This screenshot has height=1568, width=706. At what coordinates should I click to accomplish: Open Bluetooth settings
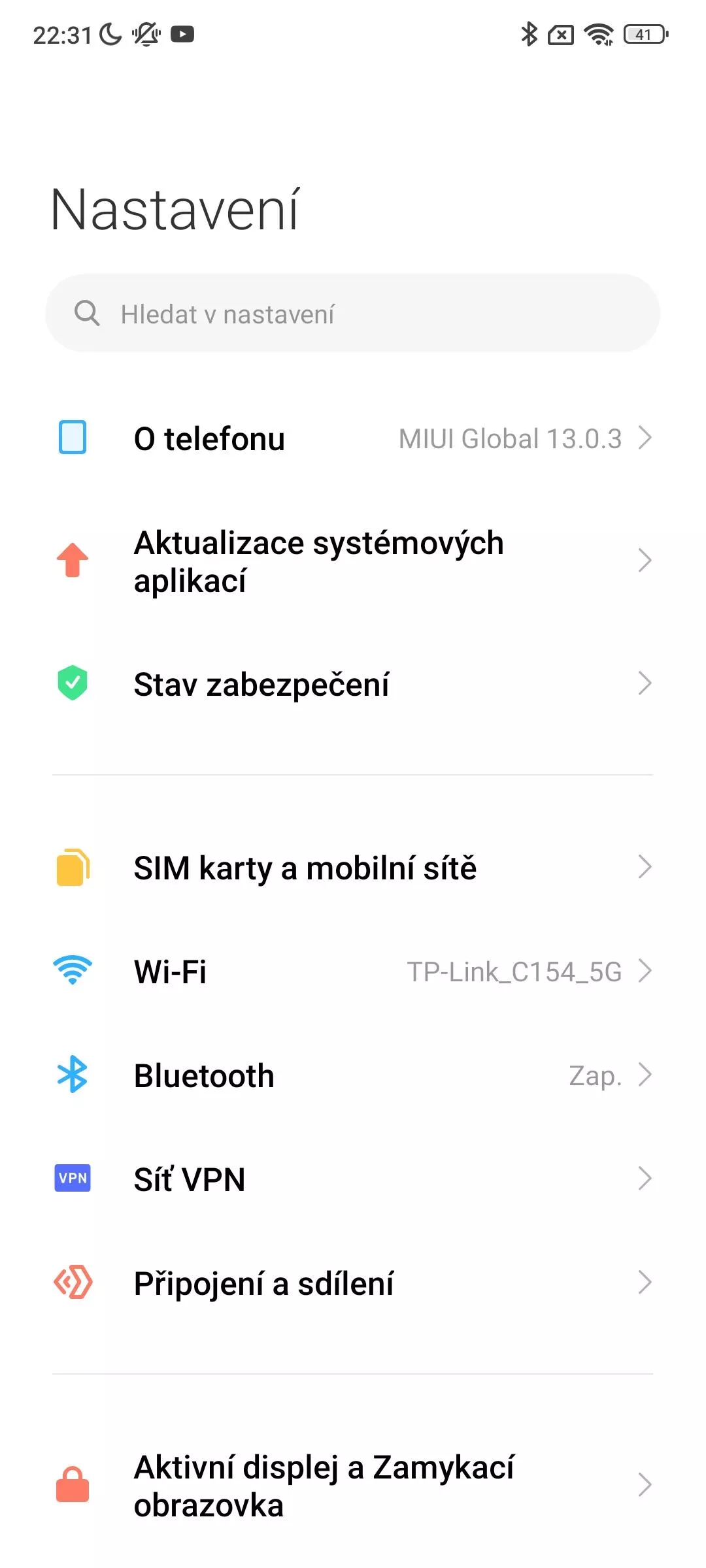[x=352, y=1075]
